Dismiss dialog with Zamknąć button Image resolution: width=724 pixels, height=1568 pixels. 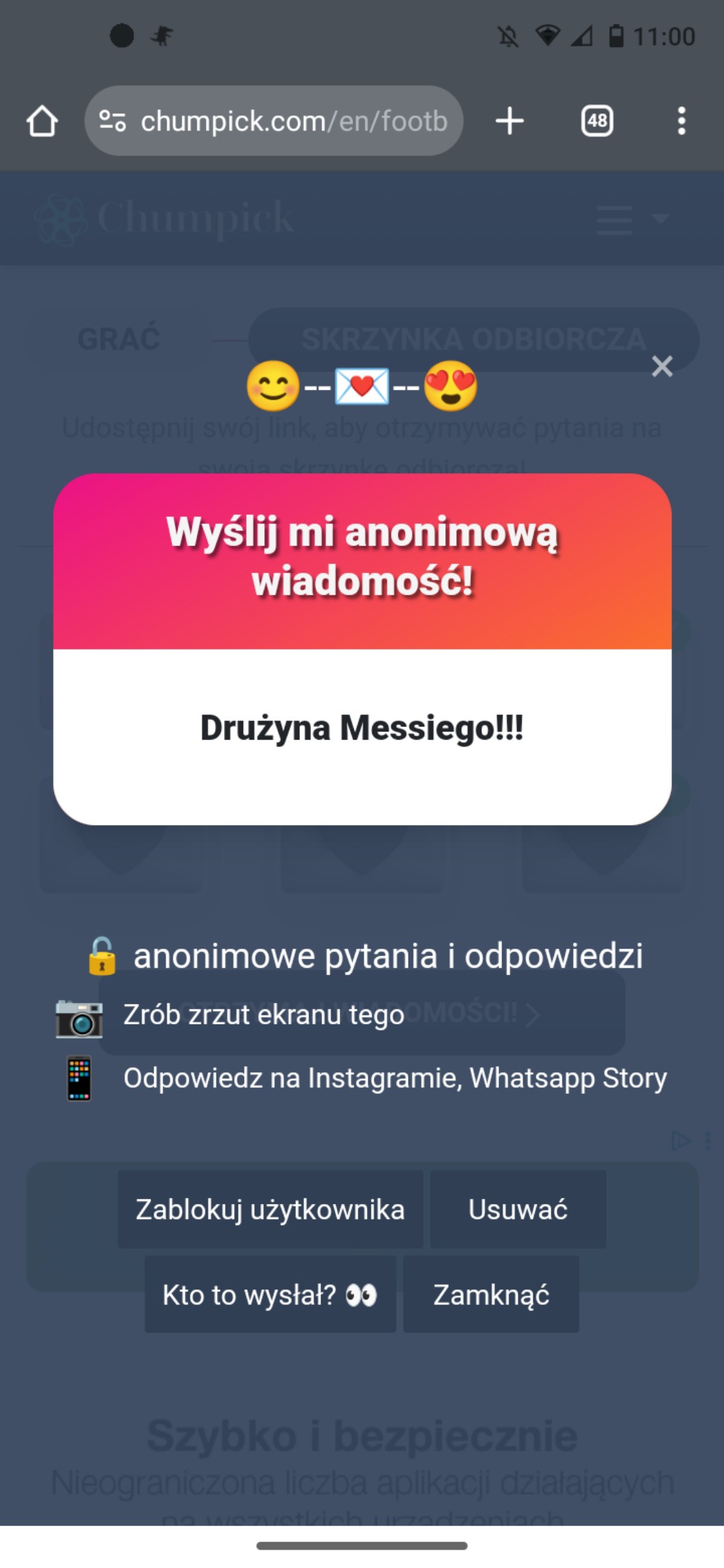pyautogui.click(x=491, y=1295)
